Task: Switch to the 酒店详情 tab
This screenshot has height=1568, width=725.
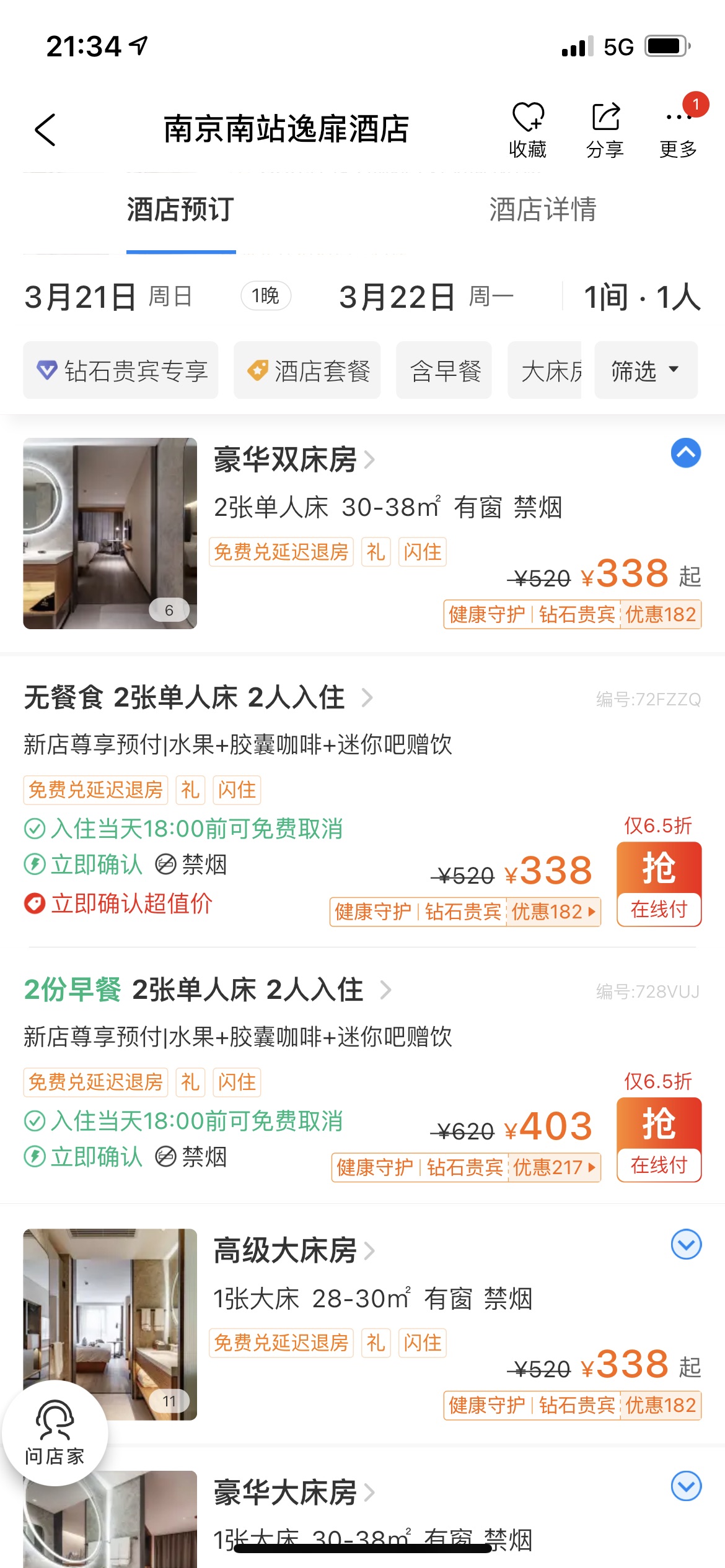Action: tap(543, 210)
